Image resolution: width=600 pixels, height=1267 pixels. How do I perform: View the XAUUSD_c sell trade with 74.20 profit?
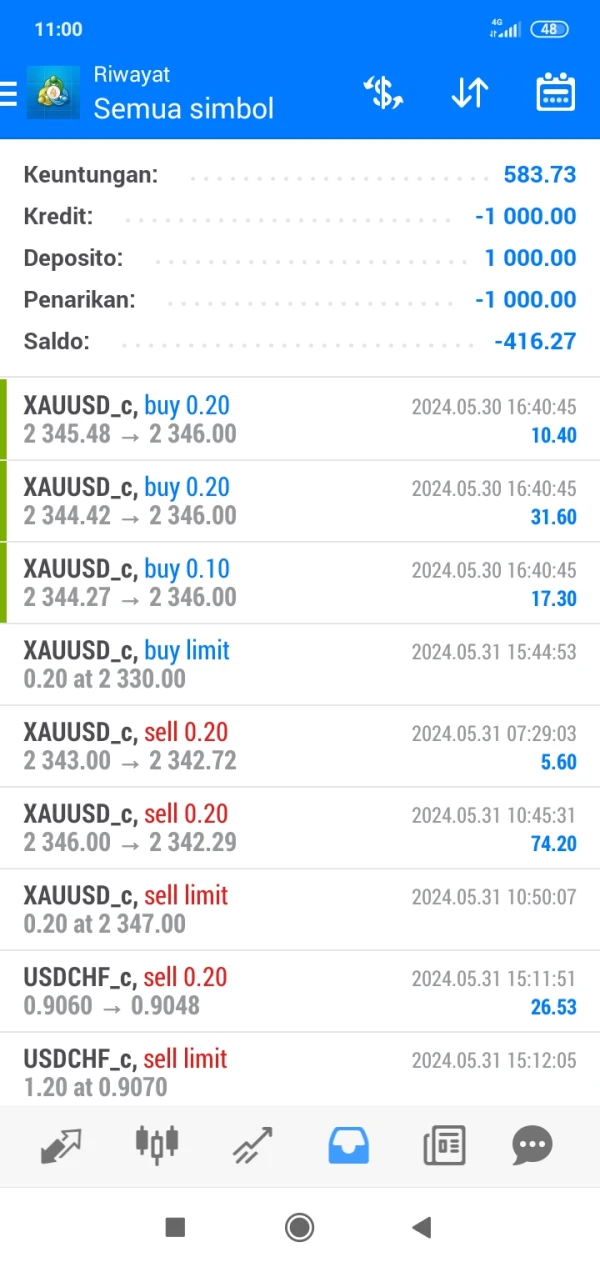point(300,830)
